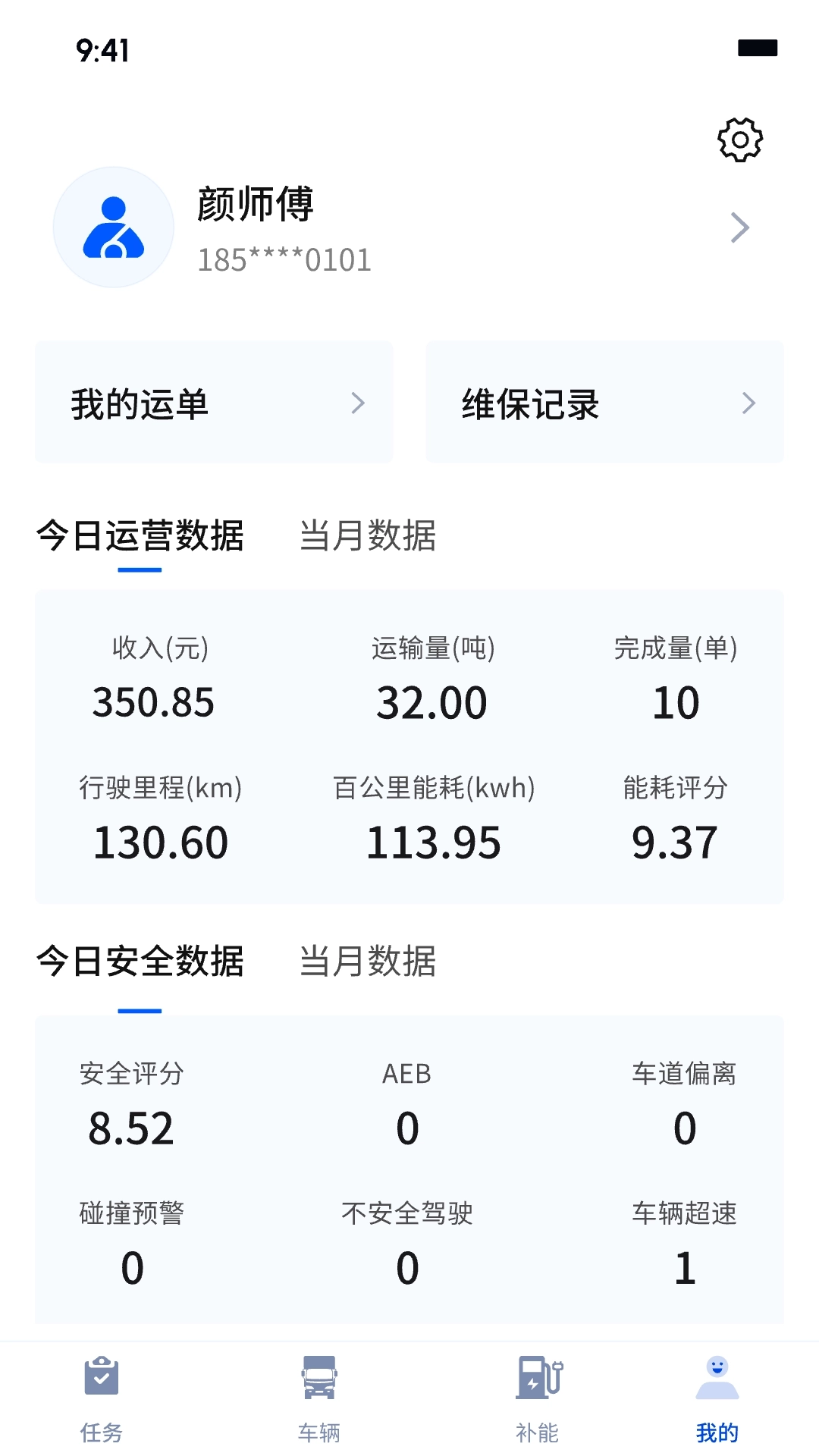Click the blue underline below 今日安全数据
Viewport: 819px width, 1456px height.
coord(141,1012)
